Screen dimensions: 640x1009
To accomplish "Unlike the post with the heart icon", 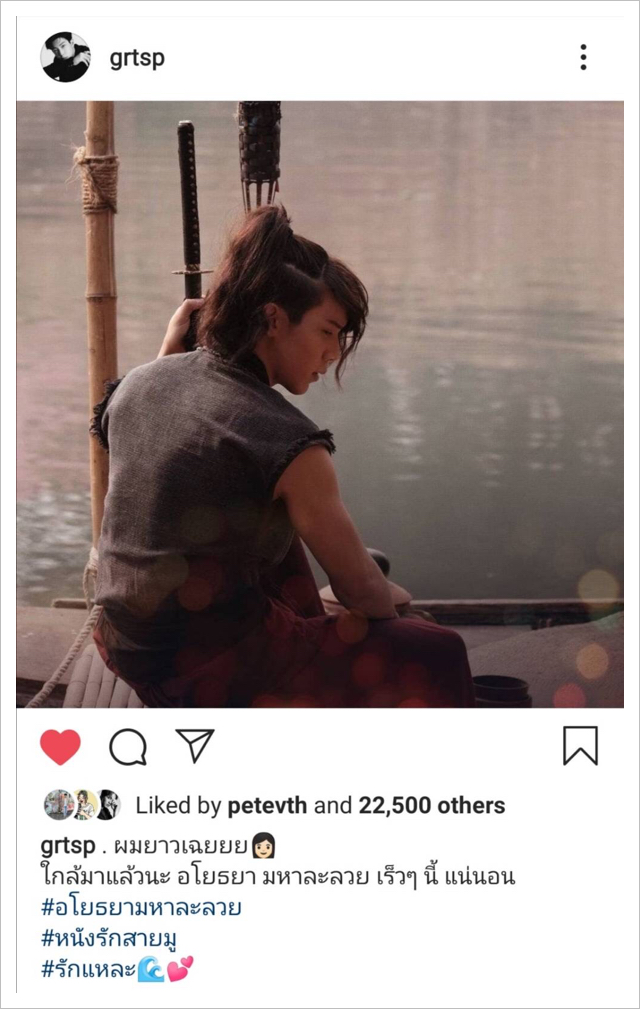I will tap(60, 746).
